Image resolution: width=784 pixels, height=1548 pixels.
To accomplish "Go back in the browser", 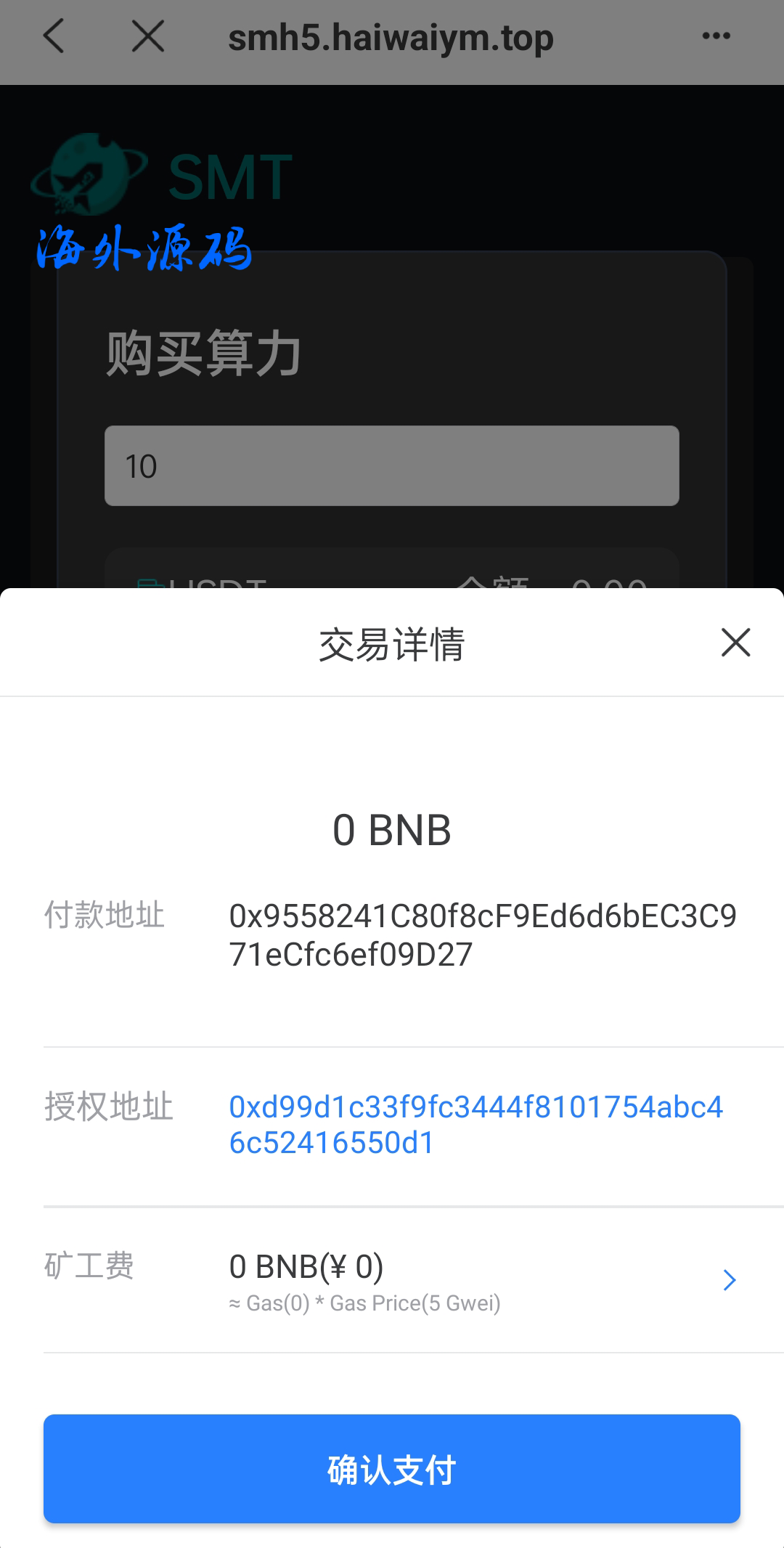I will (x=54, y=36).
